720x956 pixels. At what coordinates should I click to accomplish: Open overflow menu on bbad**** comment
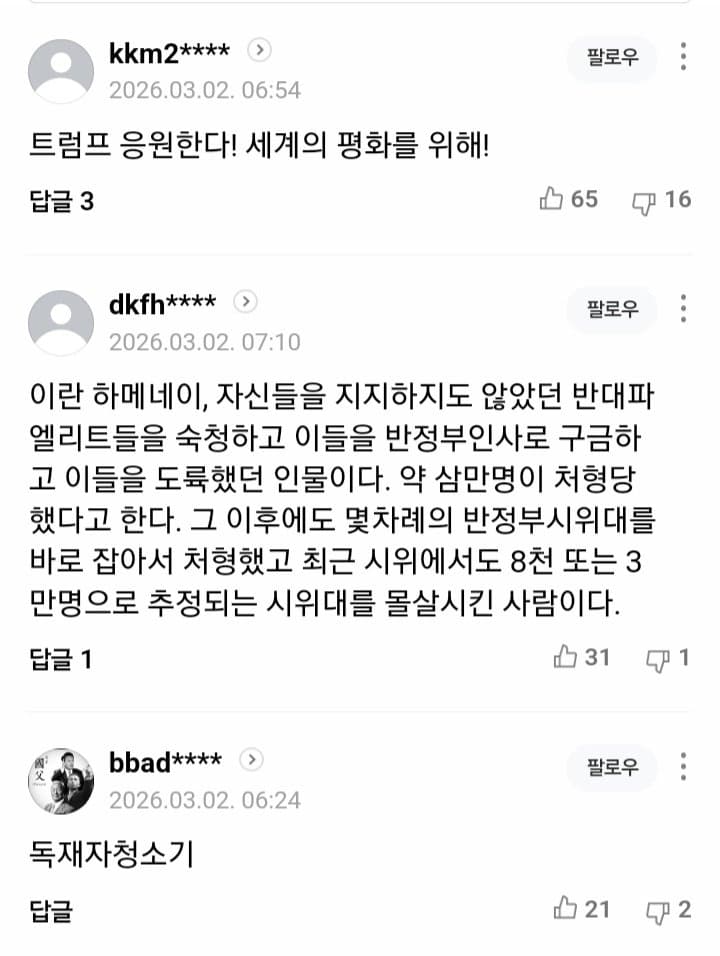coord(683,767)
